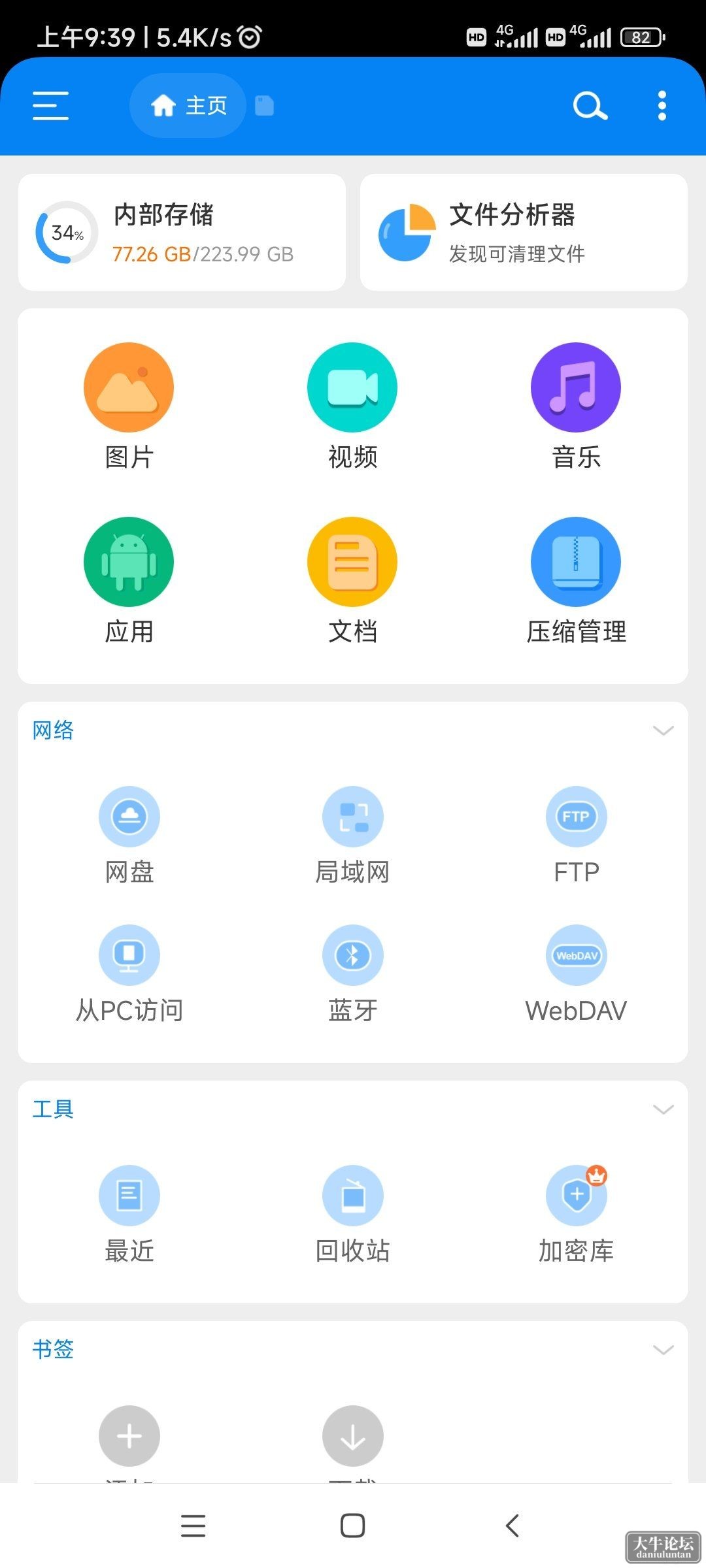Open 网盘 cloud drive
Screen dimensions: 706x1568
click(x=129, y=836)
